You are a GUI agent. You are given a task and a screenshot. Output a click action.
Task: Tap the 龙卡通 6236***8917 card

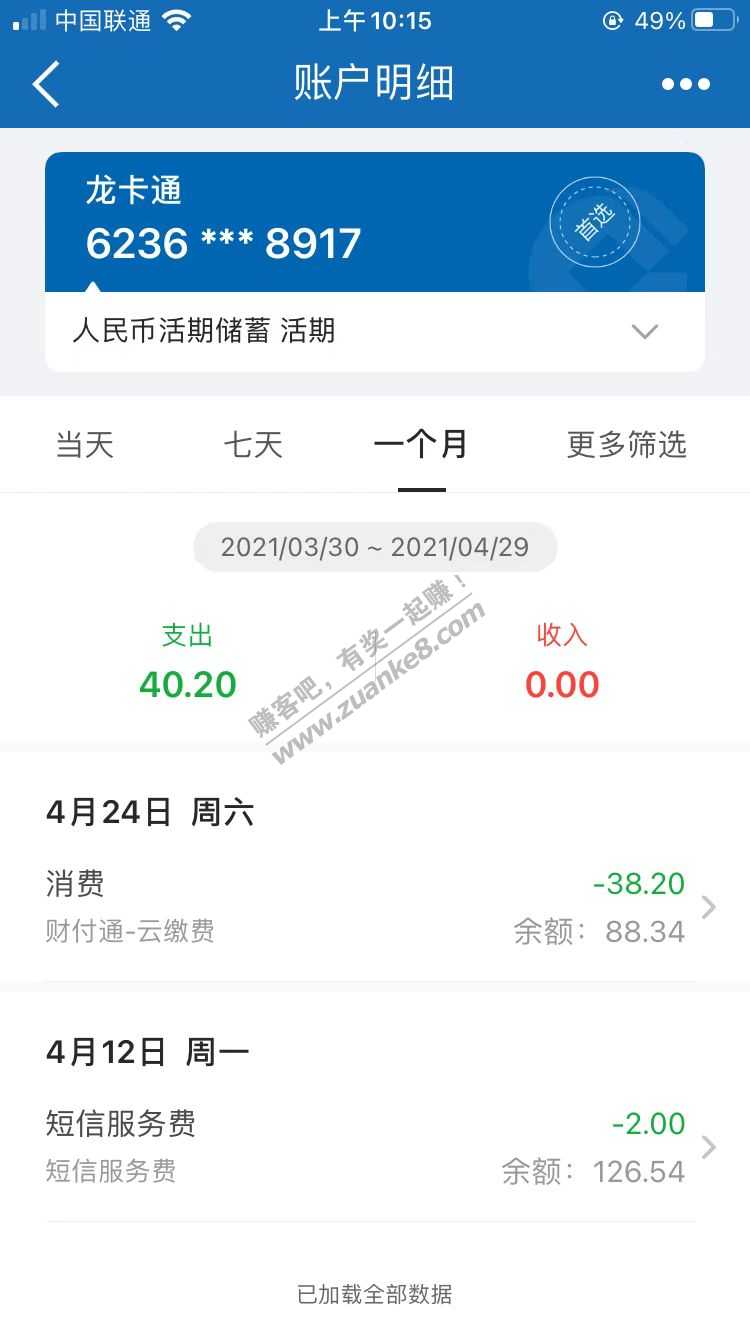click(375, 222)
